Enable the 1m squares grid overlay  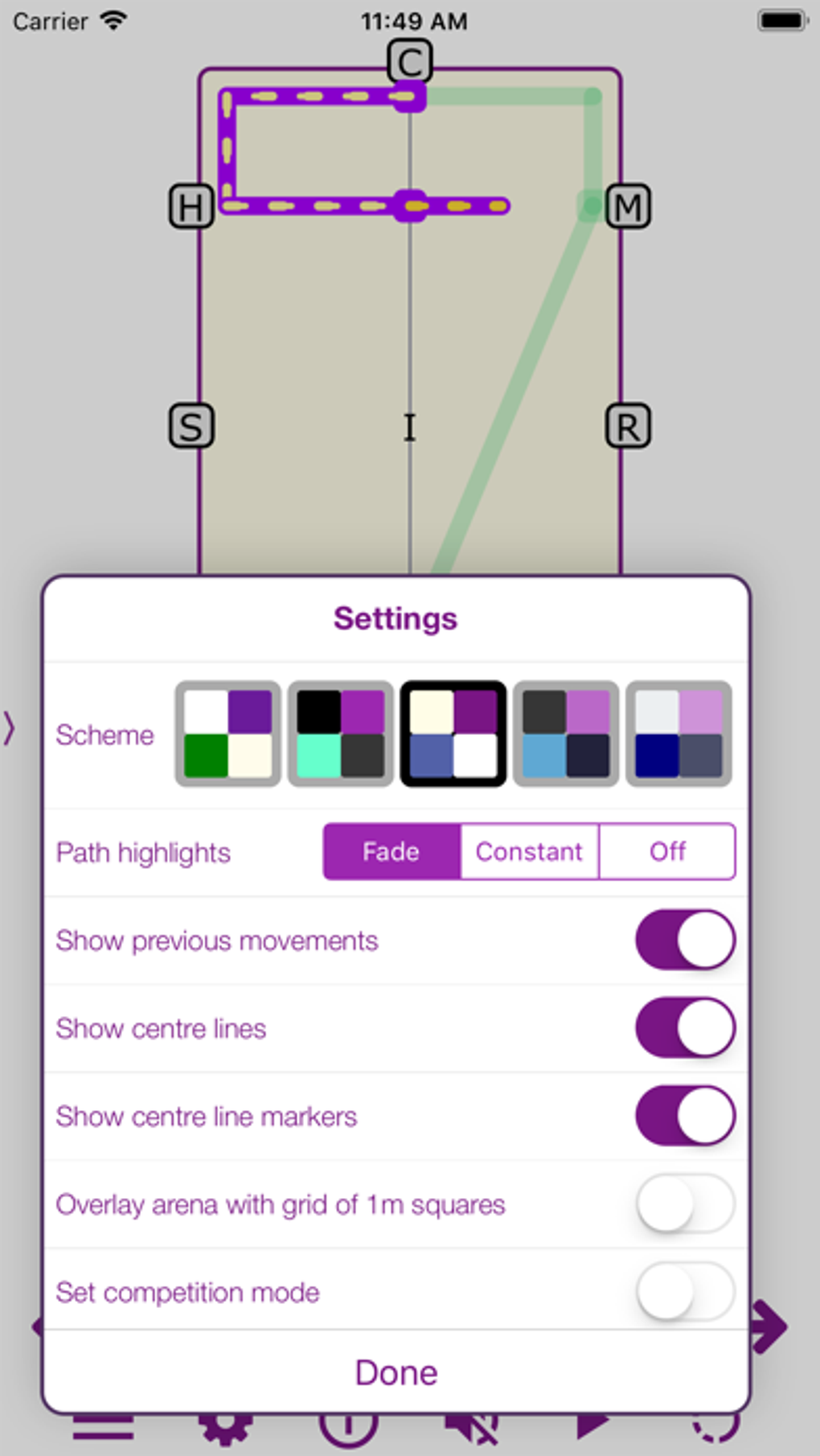(685, 1204)
